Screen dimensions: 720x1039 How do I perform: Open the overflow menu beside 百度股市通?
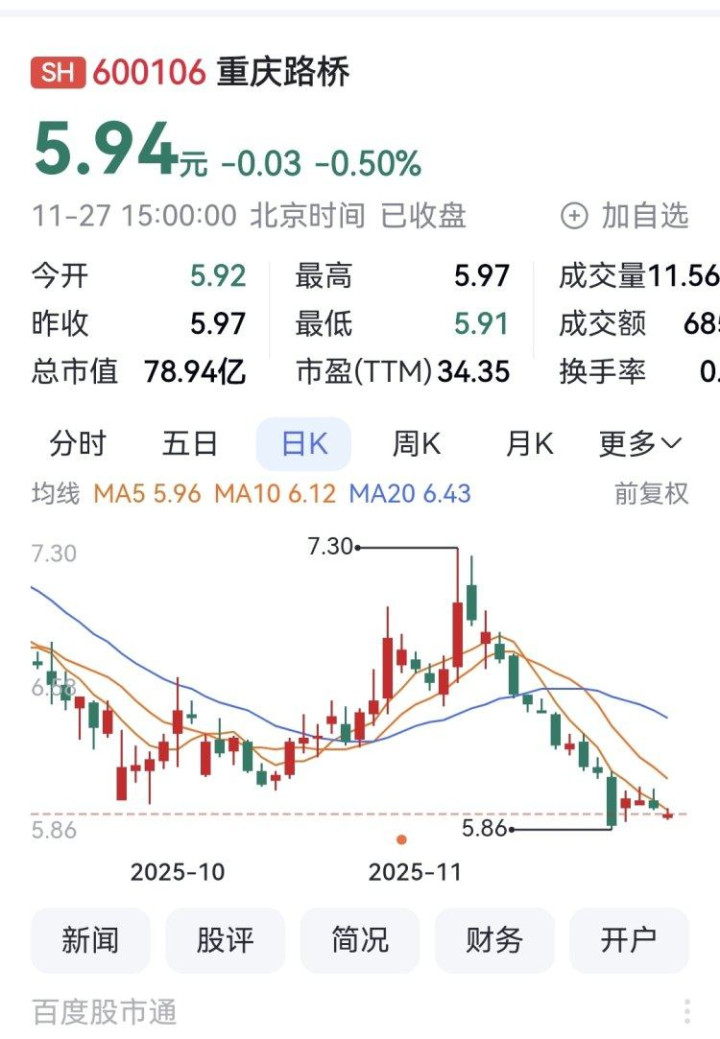(687, 1011)
